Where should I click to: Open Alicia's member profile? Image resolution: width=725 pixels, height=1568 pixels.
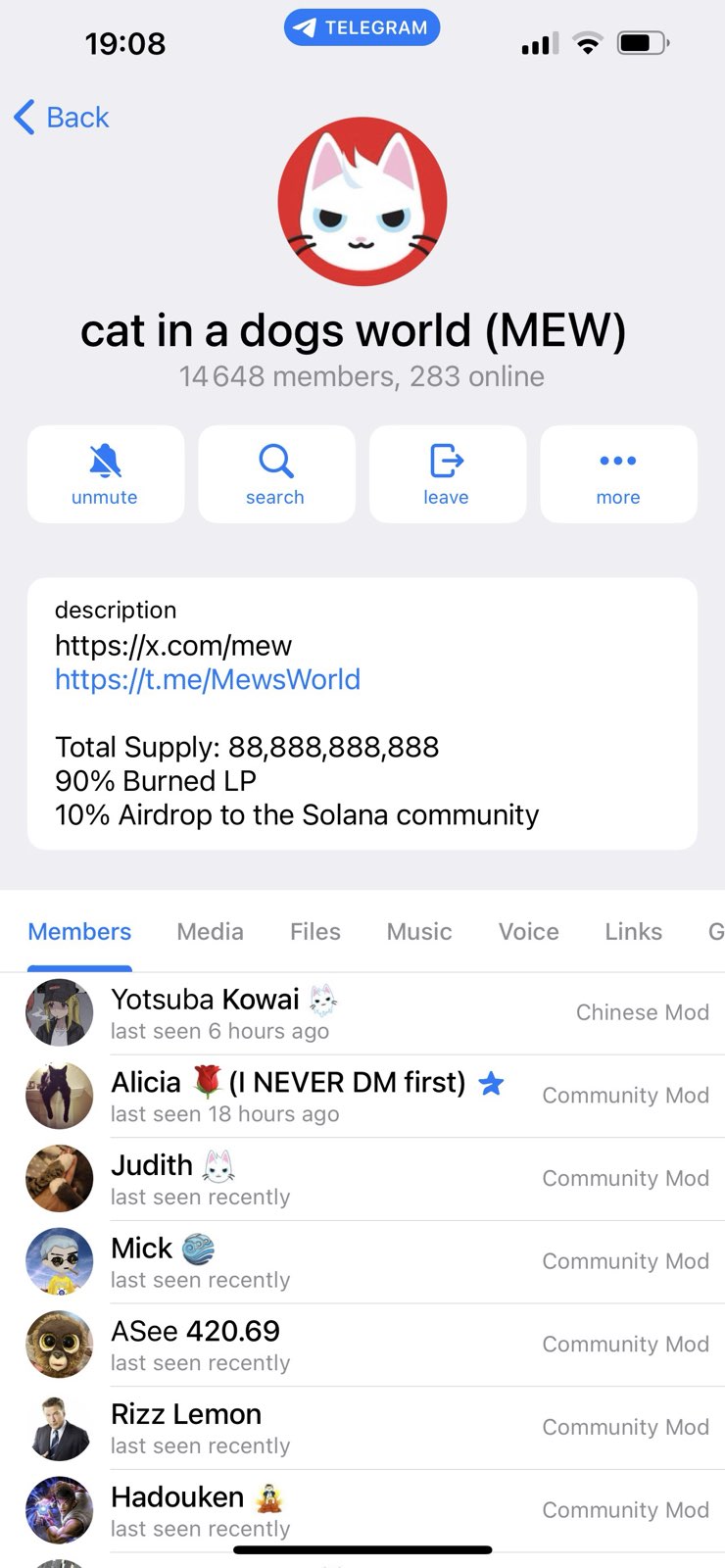point(362,1097)
